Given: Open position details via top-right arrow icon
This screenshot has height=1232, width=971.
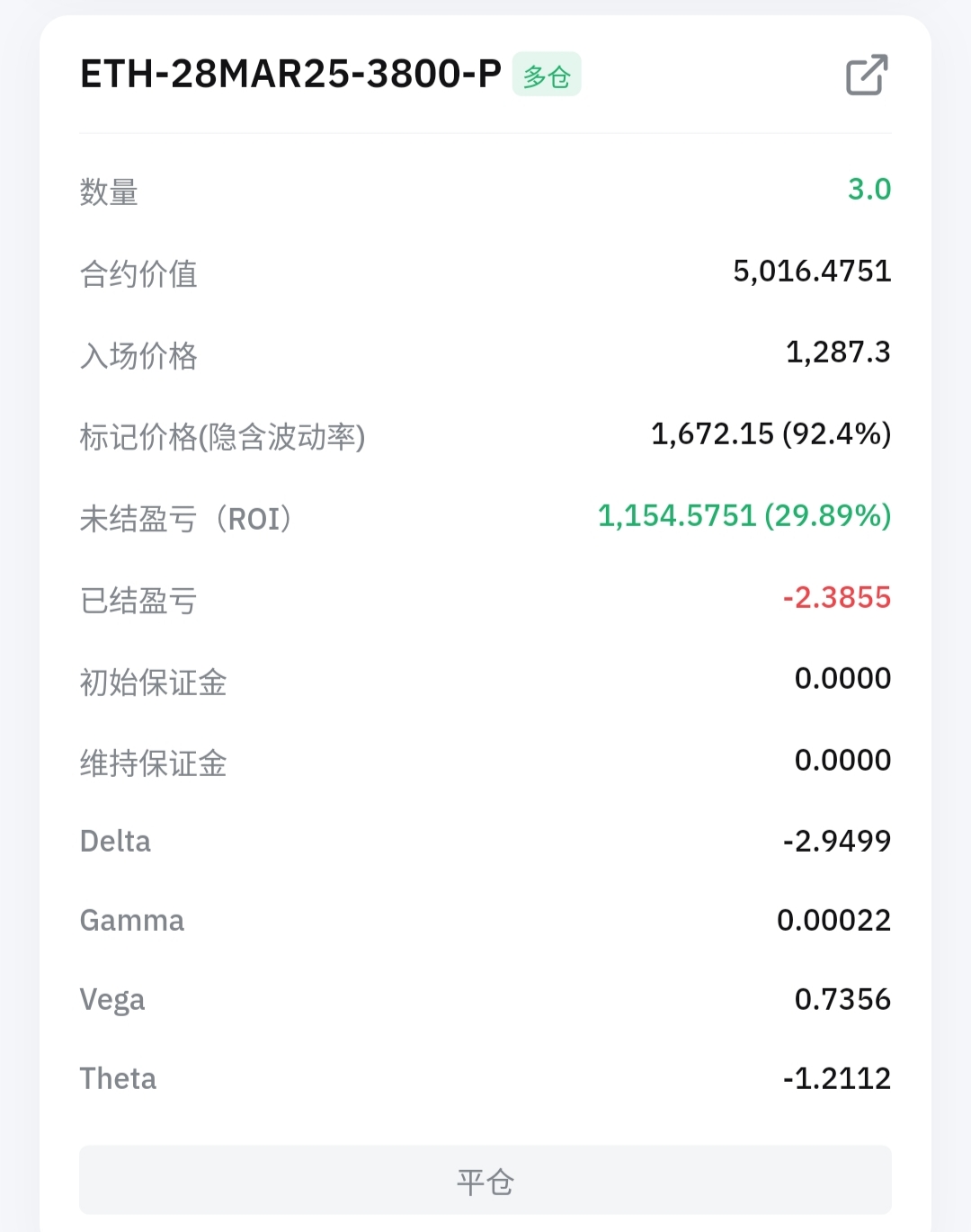Looking at the screenshot, I should 866,76.
